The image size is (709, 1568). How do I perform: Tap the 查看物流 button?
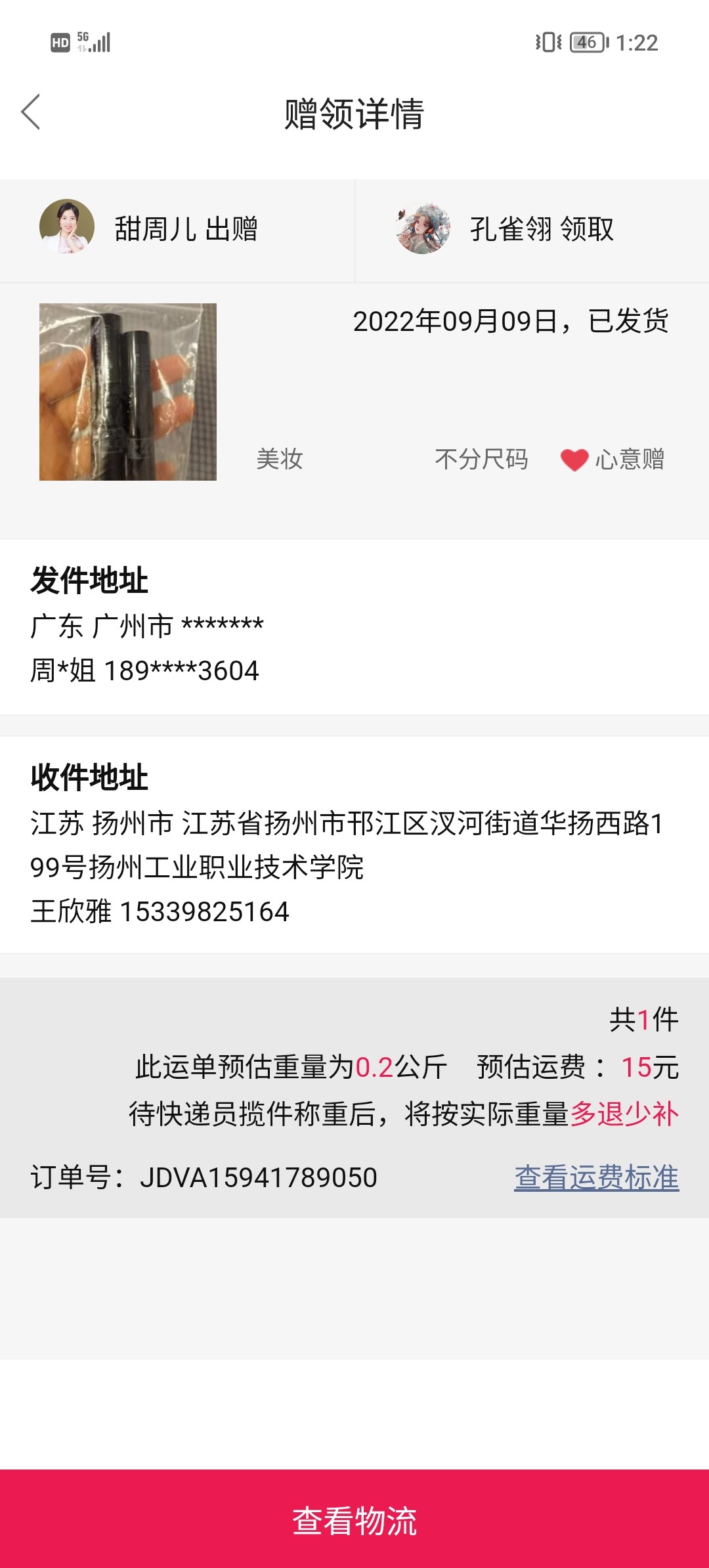pos(354,1519)
